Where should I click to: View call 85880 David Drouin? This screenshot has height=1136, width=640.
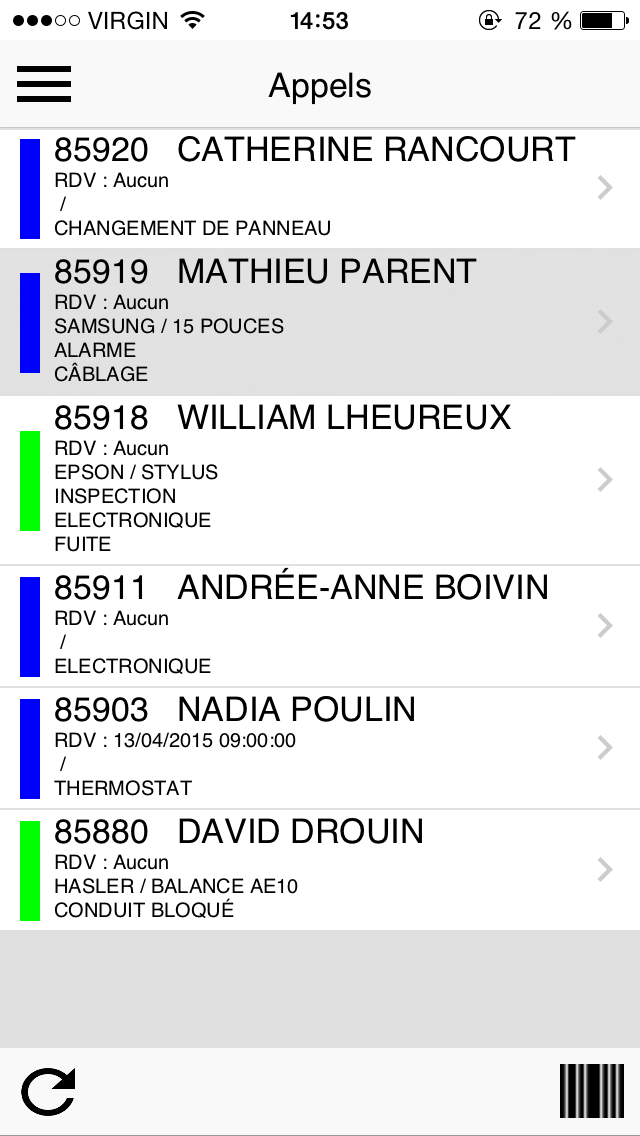pos(320,870)
